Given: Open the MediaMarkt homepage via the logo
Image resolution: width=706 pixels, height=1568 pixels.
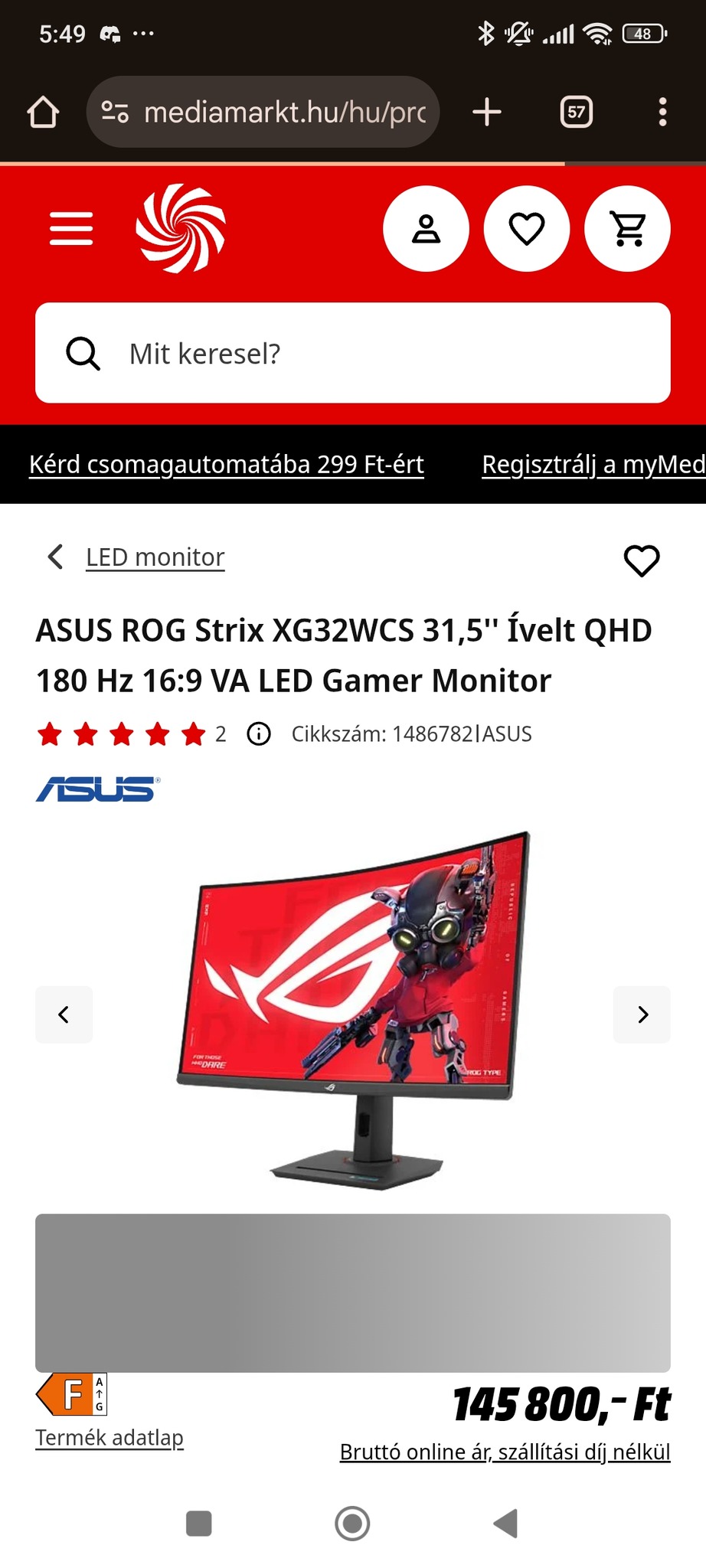Looking at the screenshot, I should point(181,228).
